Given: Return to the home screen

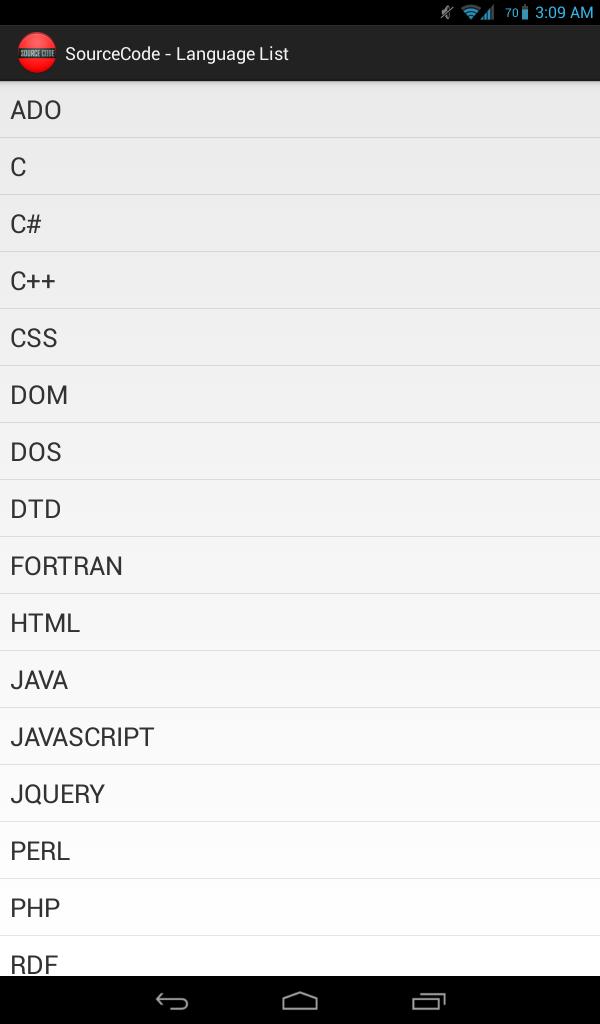Looking at the screenshot, I should [x=300, y=1001].
